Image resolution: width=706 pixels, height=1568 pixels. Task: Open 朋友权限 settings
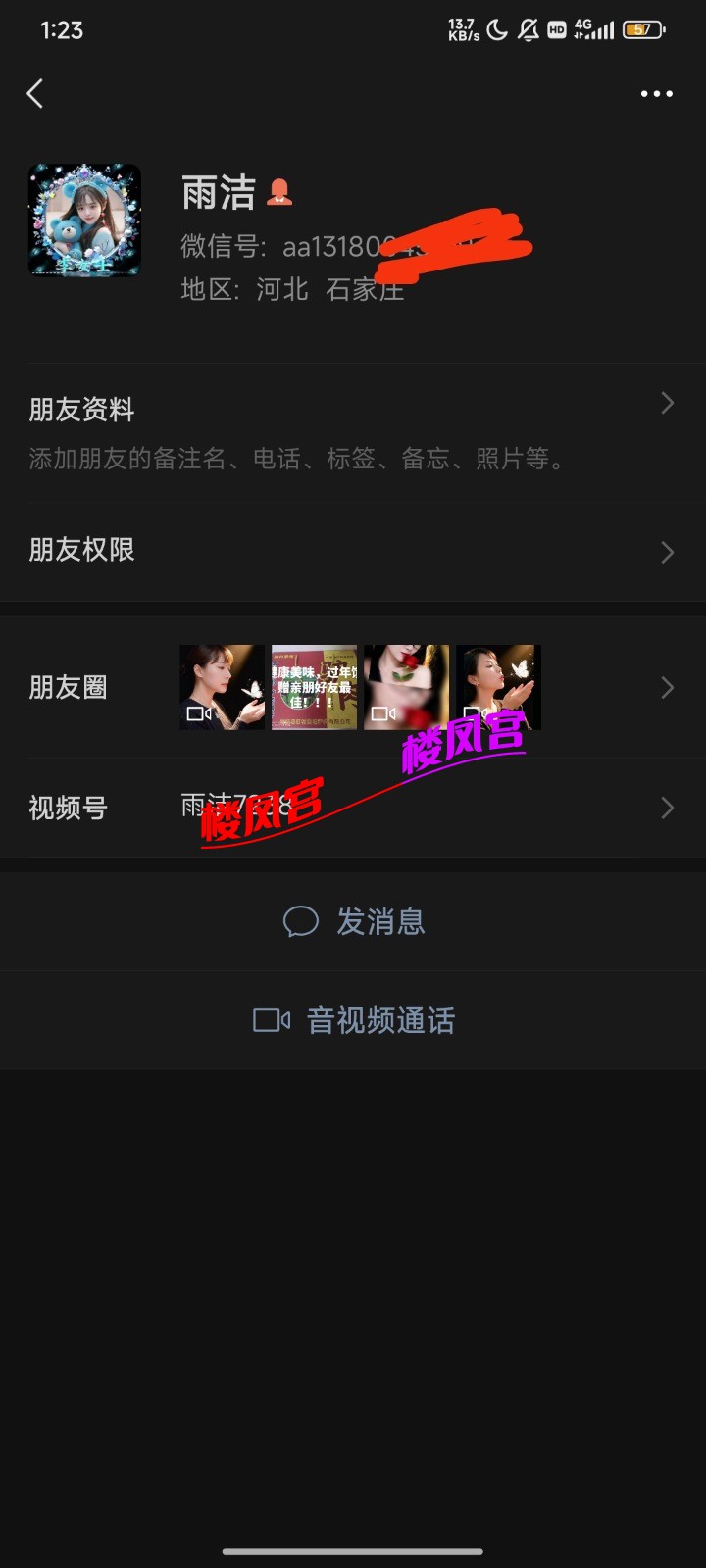pyautogui.click(x=353, y=551)
